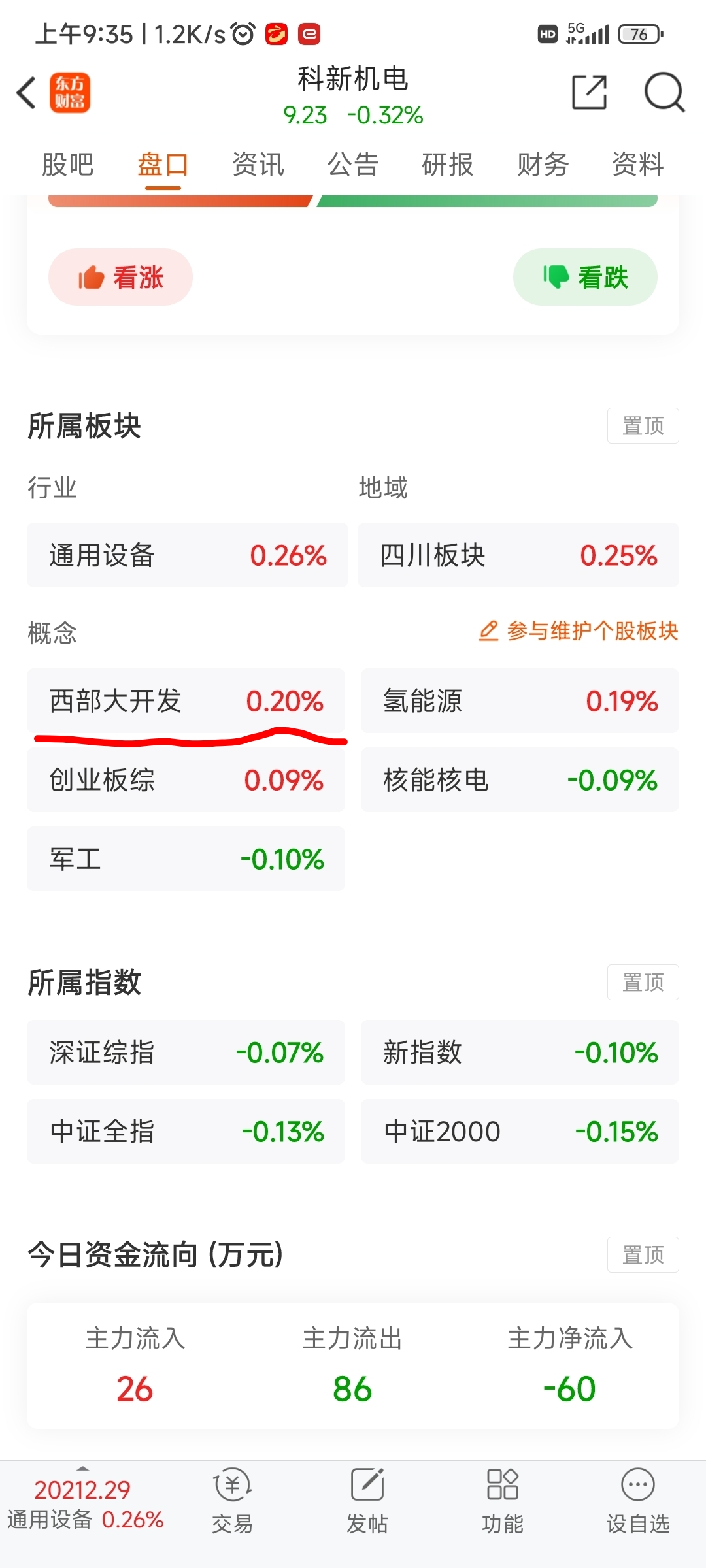The image size is (706, 1568).
Task: Tap the search icon at top right
Action: coord(664,93)
